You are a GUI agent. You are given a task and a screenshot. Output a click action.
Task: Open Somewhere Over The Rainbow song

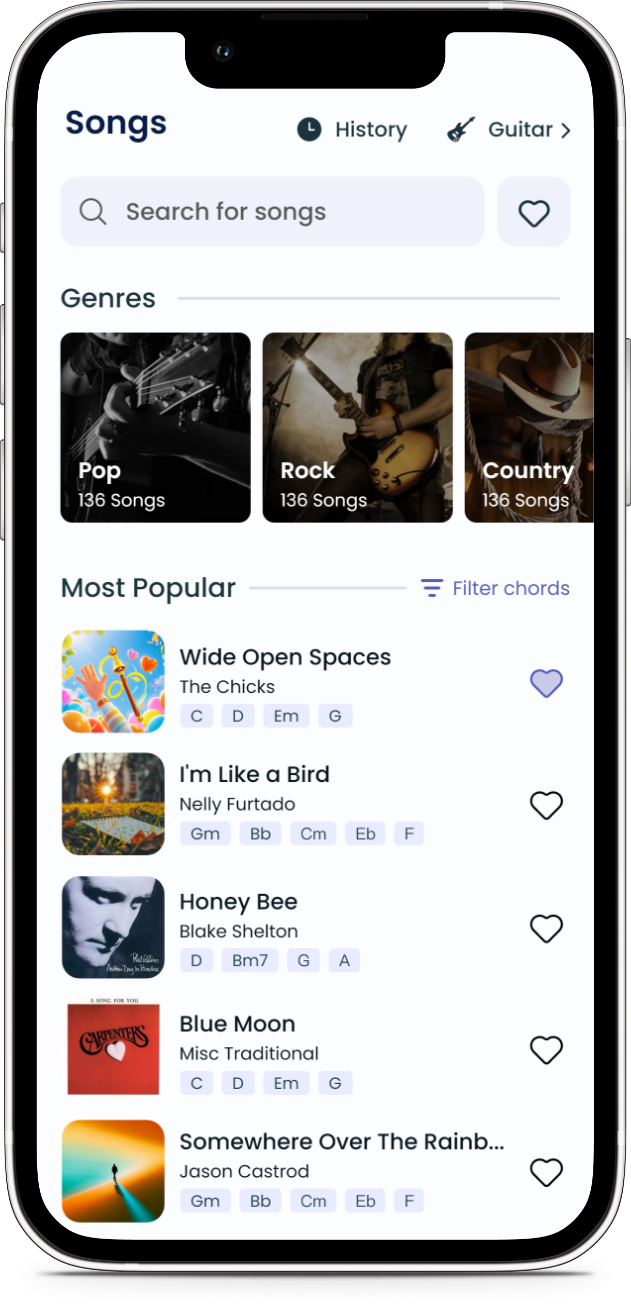(341, 1142)
